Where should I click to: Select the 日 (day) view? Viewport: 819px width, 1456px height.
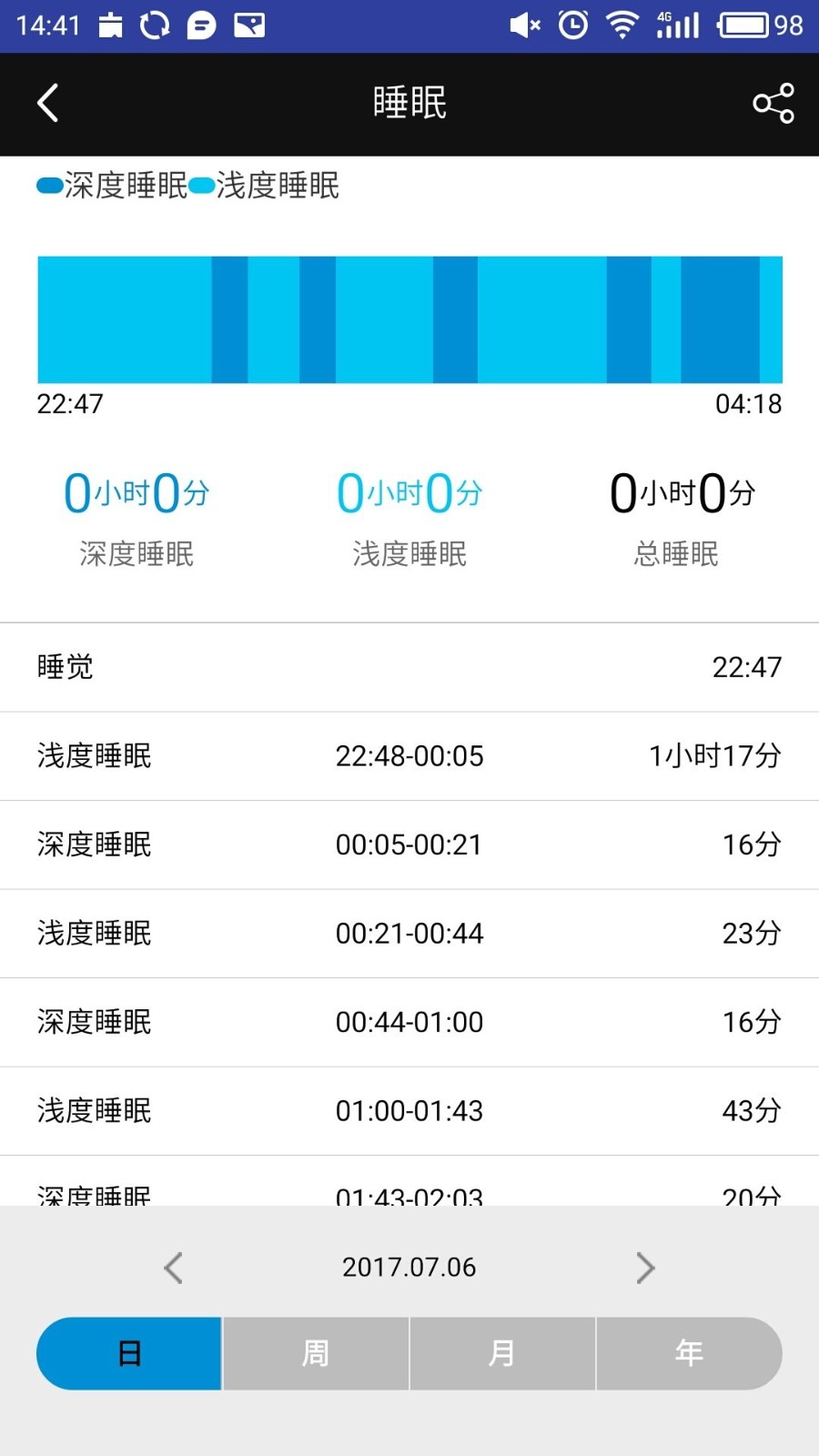(129, 1353)
